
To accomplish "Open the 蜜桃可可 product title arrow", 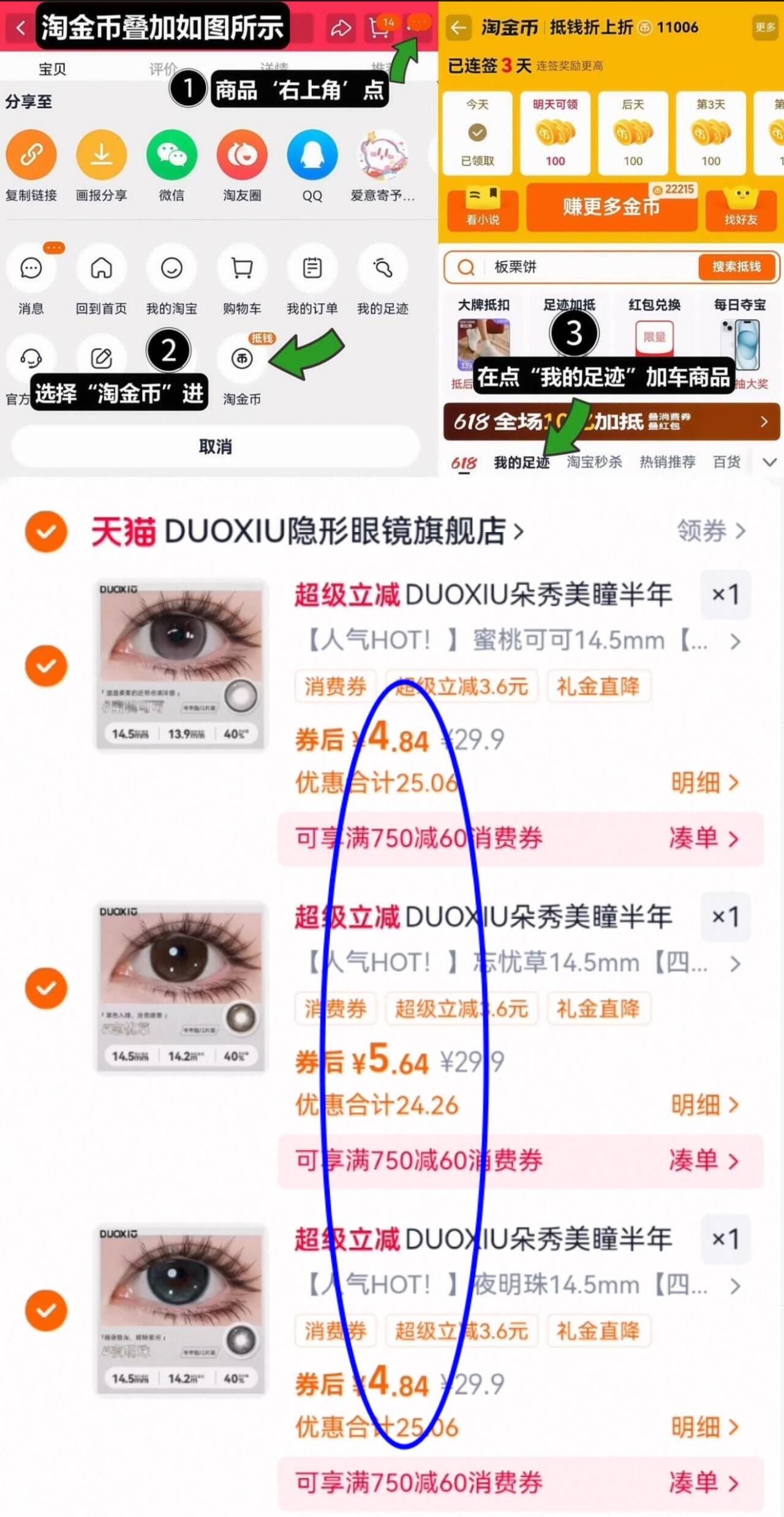I will pos(736,641).
